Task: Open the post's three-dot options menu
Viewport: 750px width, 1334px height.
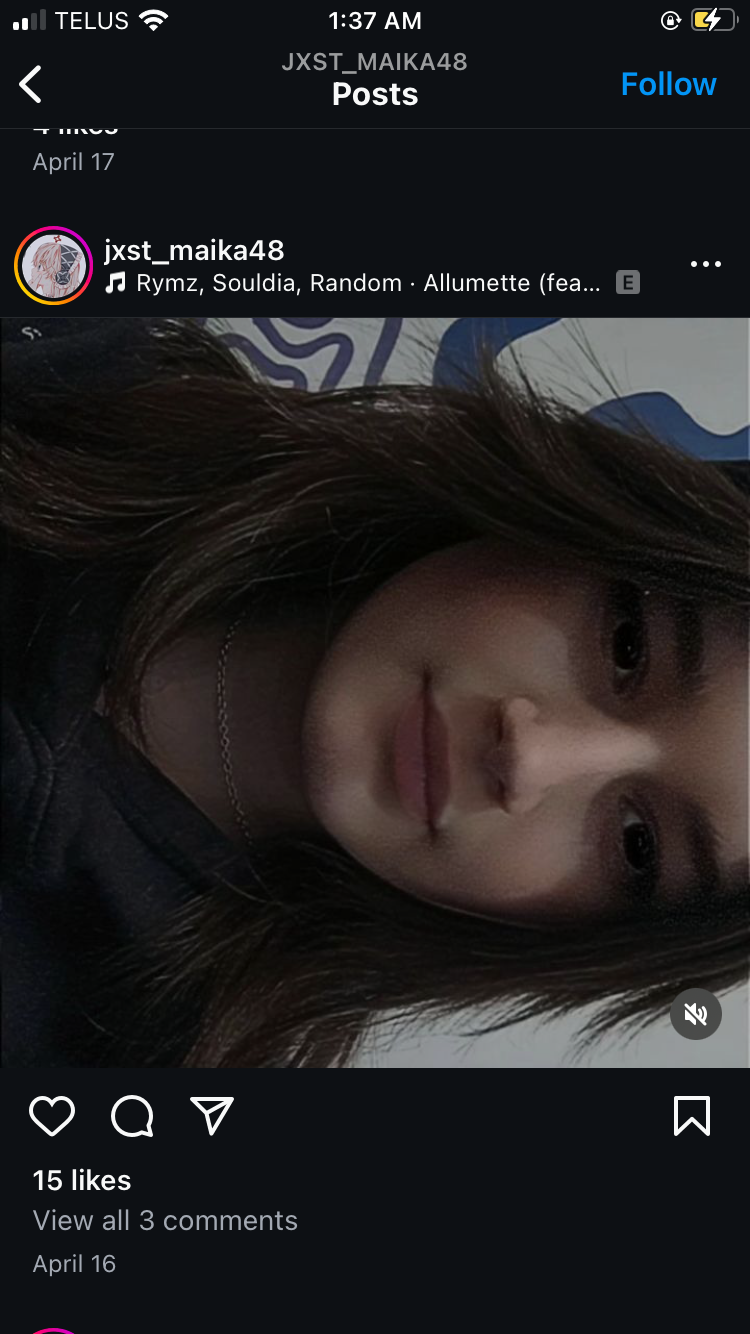Action: click(705, 265)
